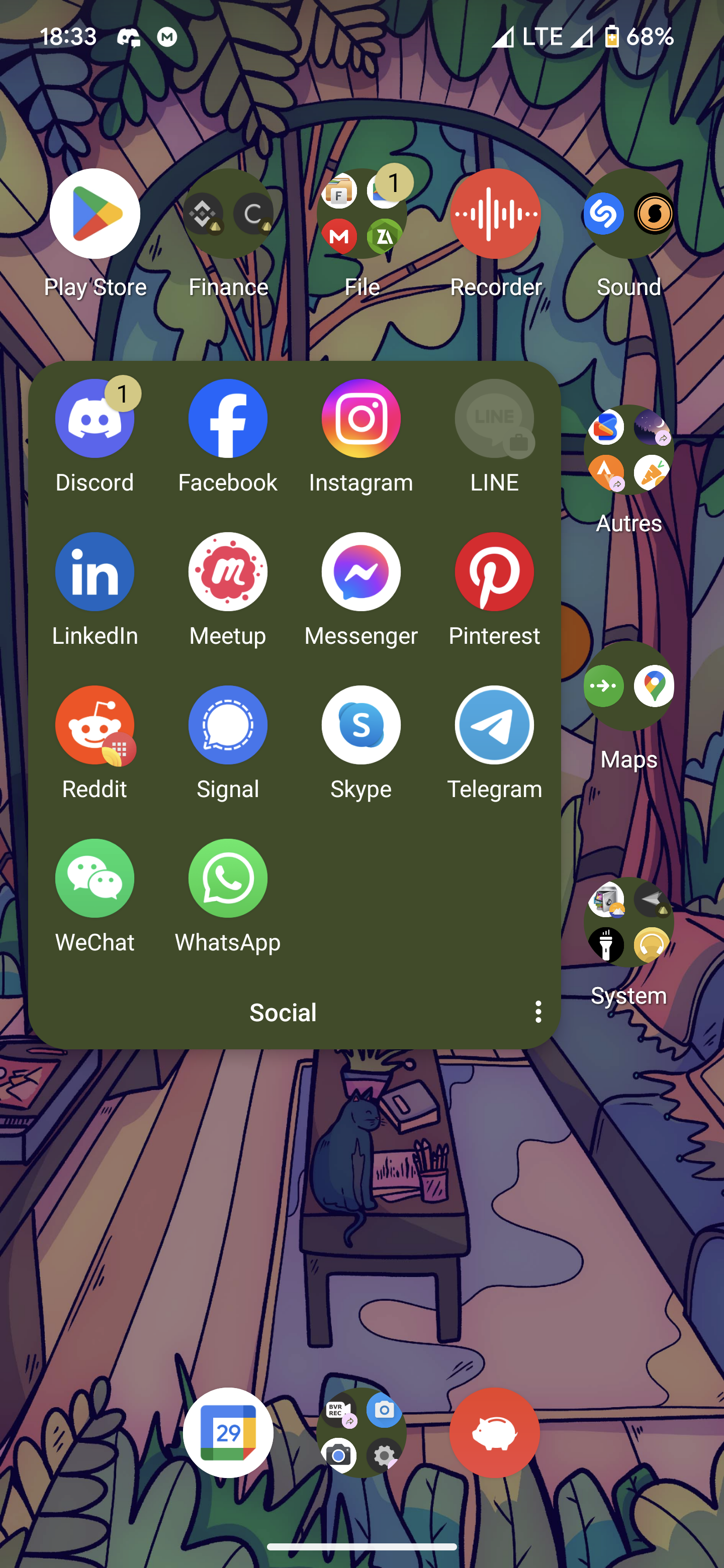Open the Recorder app

495,214
